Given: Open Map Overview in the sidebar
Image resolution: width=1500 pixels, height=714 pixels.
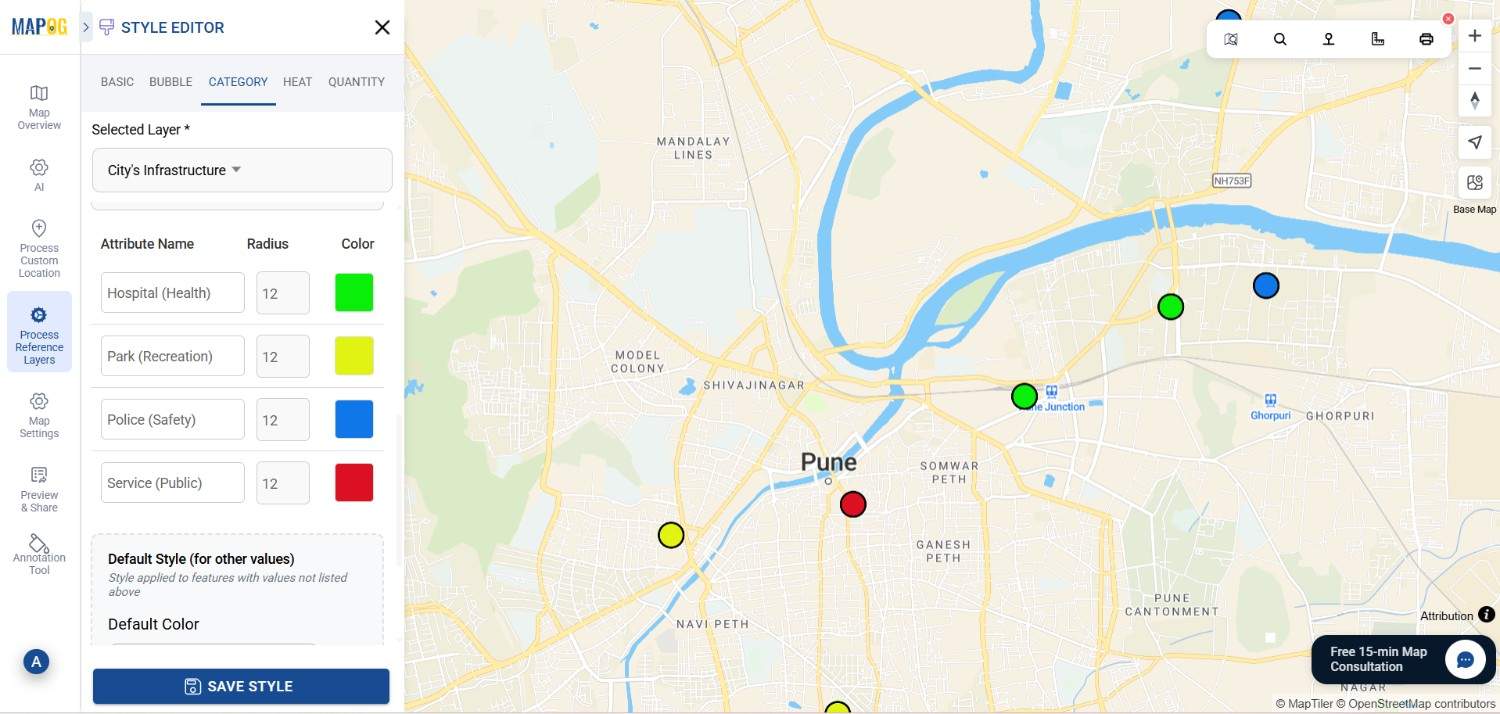Looking at the screenshot, I should [x=39, y=106].
